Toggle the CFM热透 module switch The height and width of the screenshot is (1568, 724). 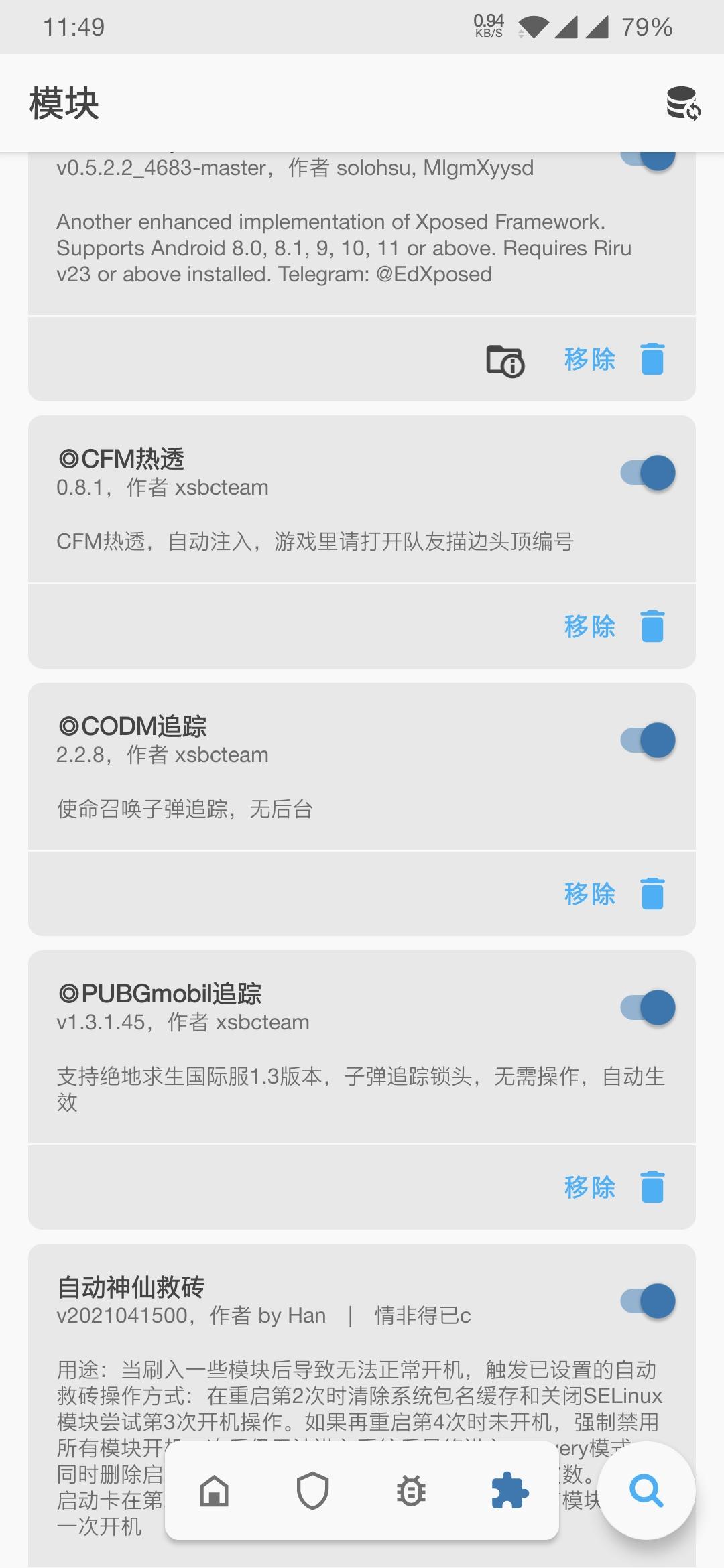[648, 473]
